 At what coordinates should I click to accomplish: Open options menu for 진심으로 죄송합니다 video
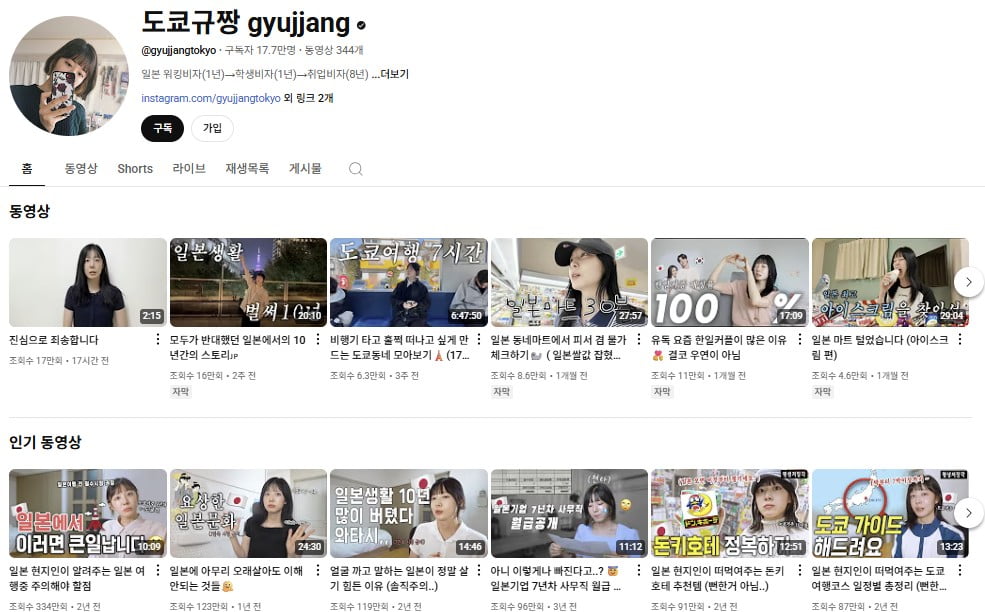click(159, 340)
